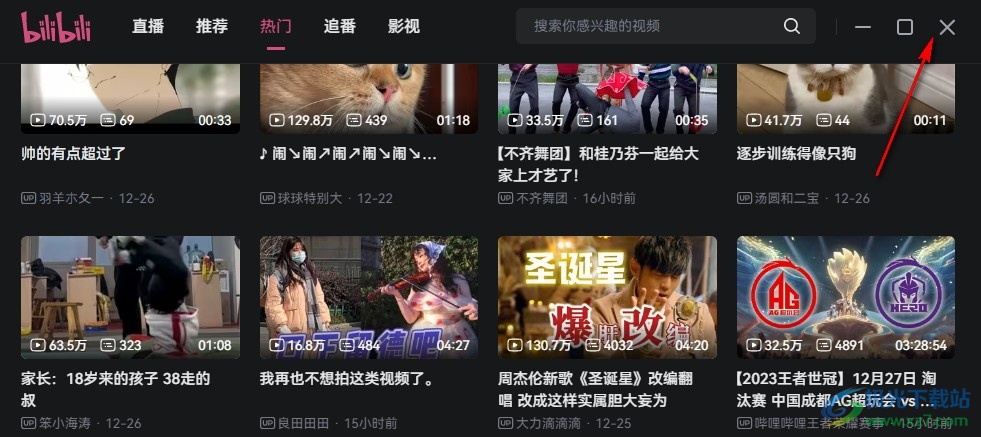Go to the 影视 tab
Image resolution: width=981 pixels, height=437 pixels.
point(404,27)
